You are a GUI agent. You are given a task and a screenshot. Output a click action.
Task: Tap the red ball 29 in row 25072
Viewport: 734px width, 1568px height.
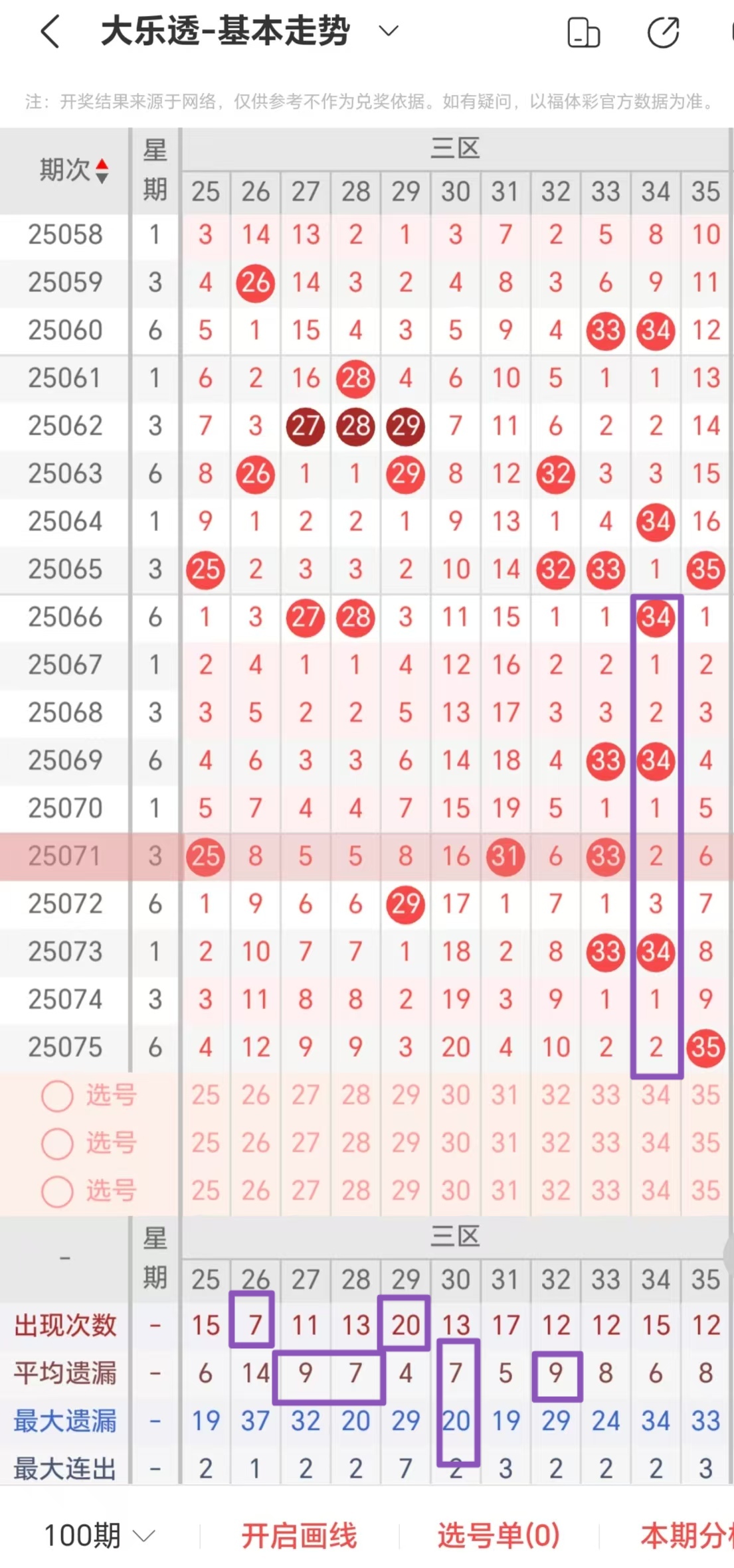406,903
